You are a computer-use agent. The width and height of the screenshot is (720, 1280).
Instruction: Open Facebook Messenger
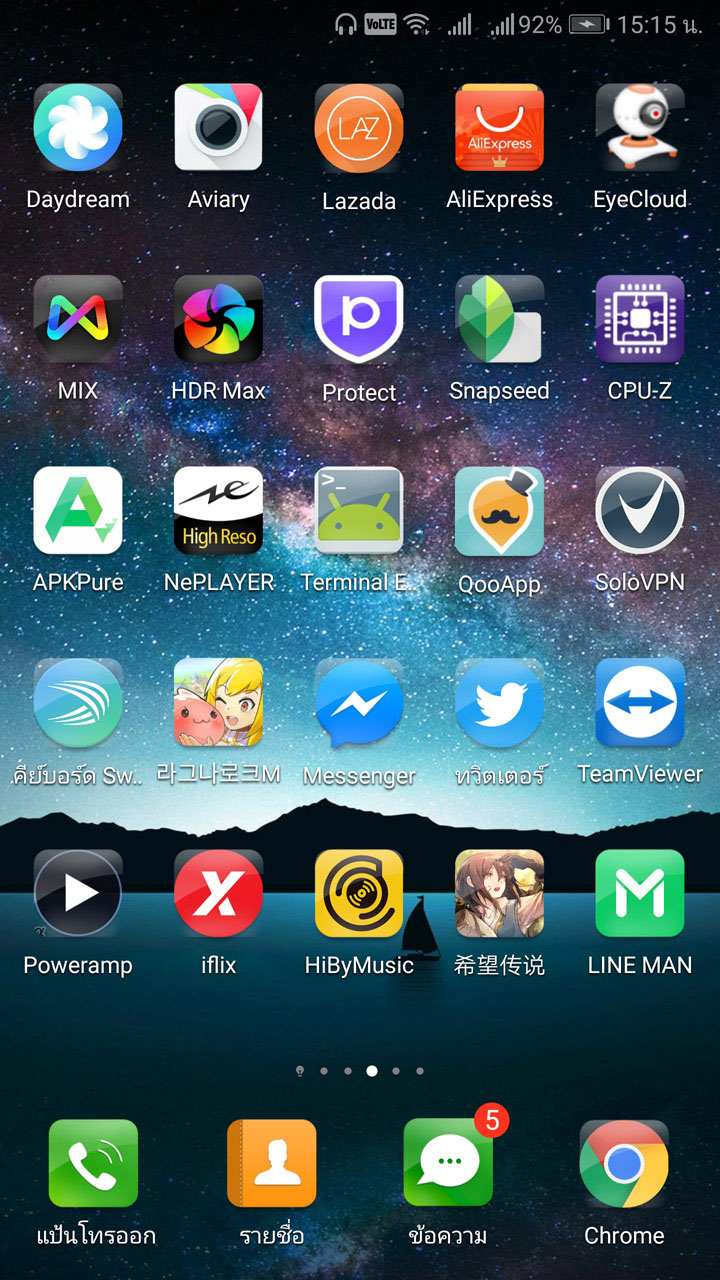pyautogui.click(x=359, y=703)
